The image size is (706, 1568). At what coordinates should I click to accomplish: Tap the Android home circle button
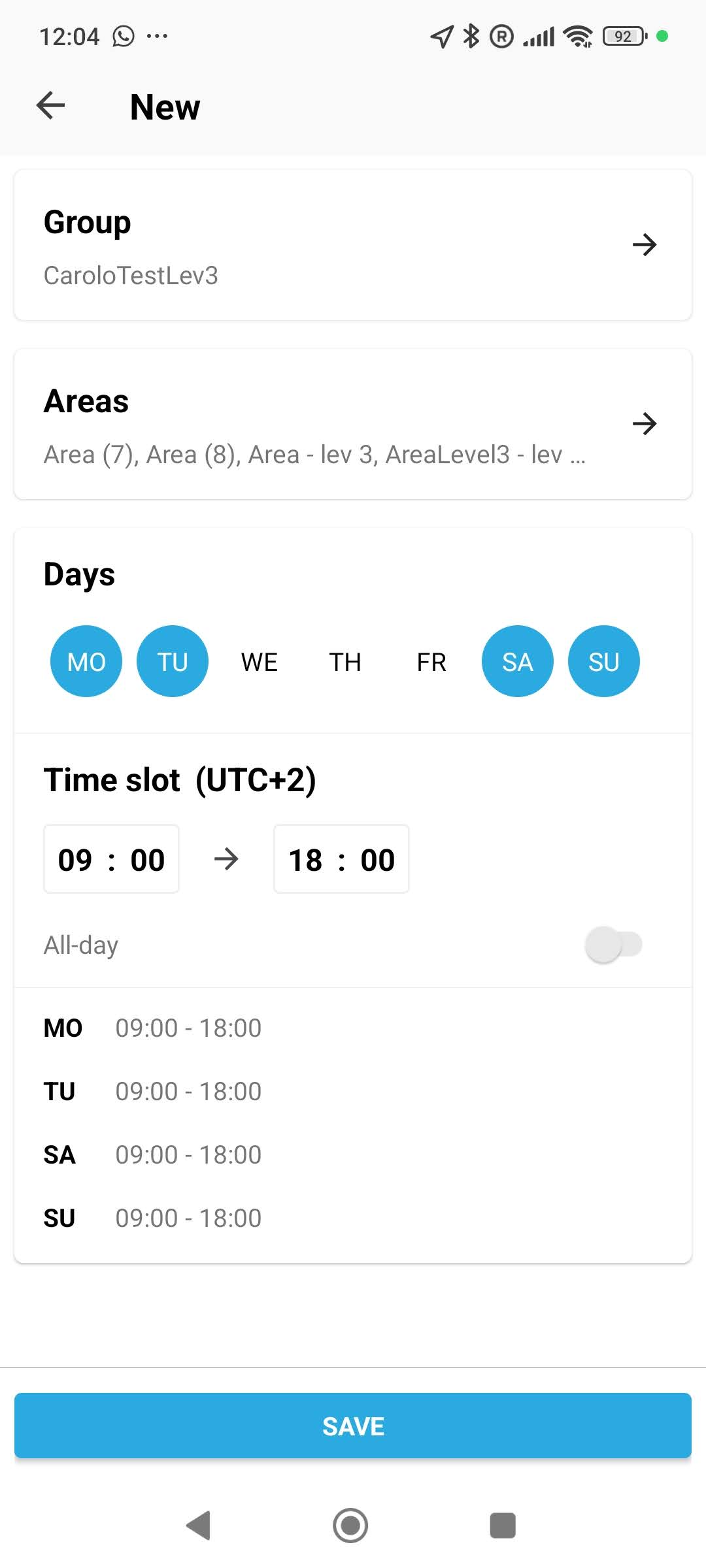point(351,1526)
